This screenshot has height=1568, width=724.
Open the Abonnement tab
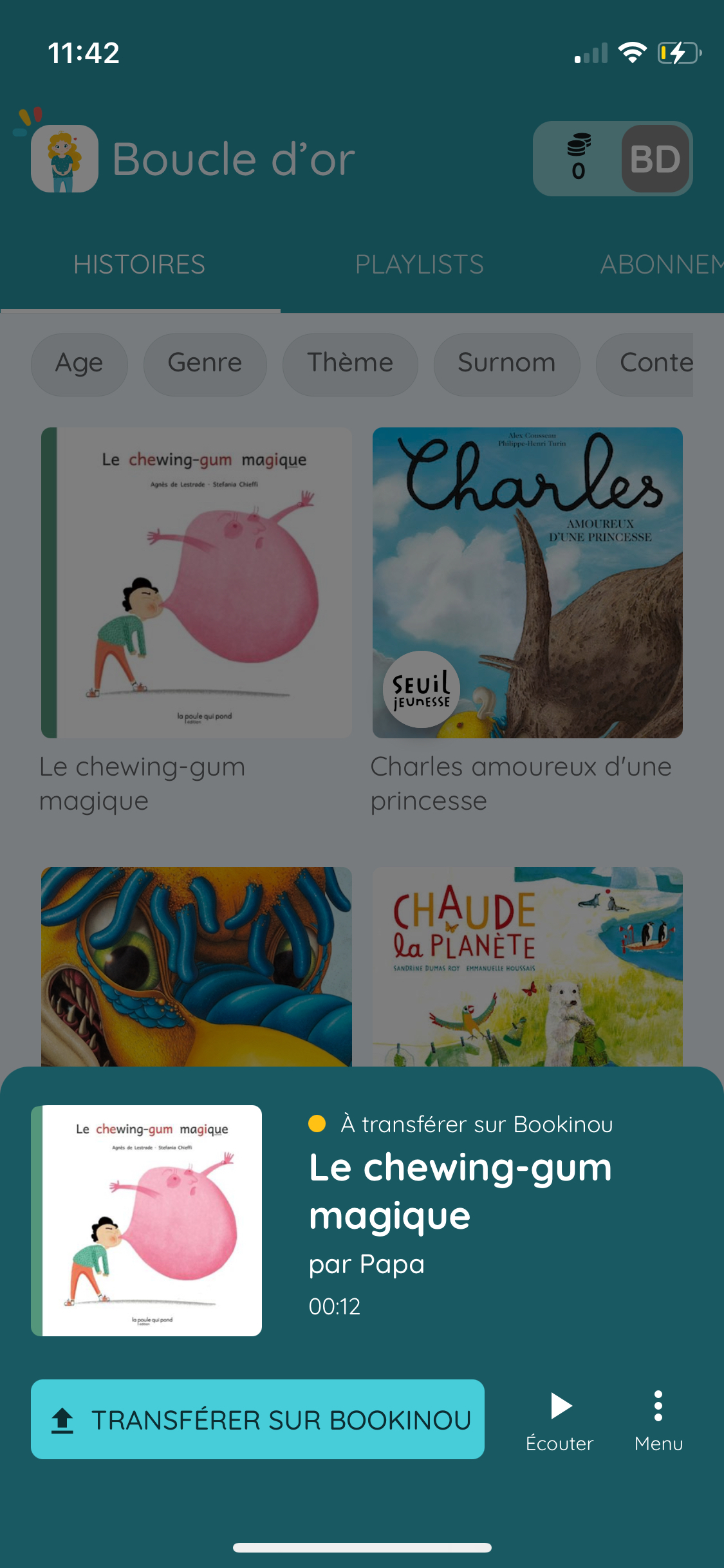click(x=660, y=265)
